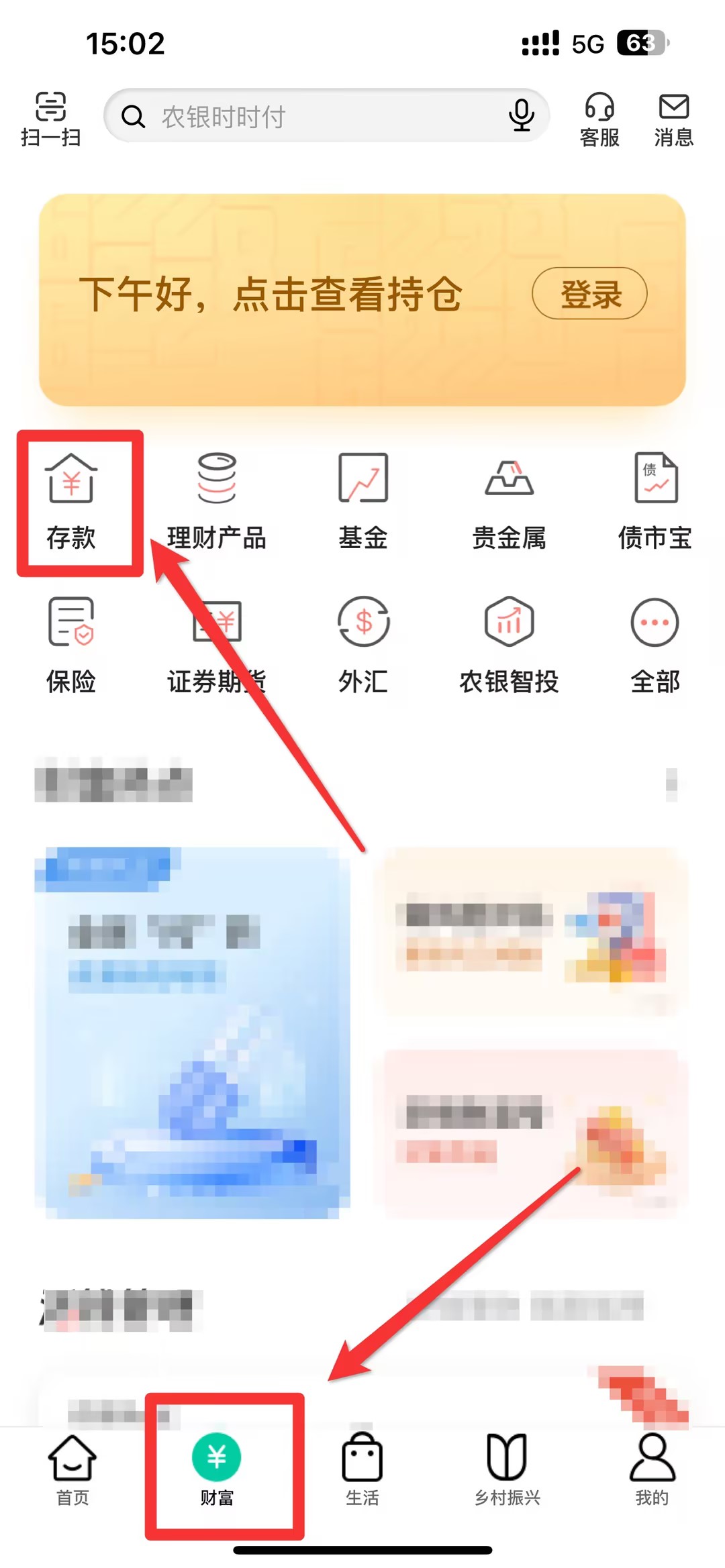Start voice search with the microphone
The height and width of the screenshot is (1568, 725).
(x=521, y=116)
